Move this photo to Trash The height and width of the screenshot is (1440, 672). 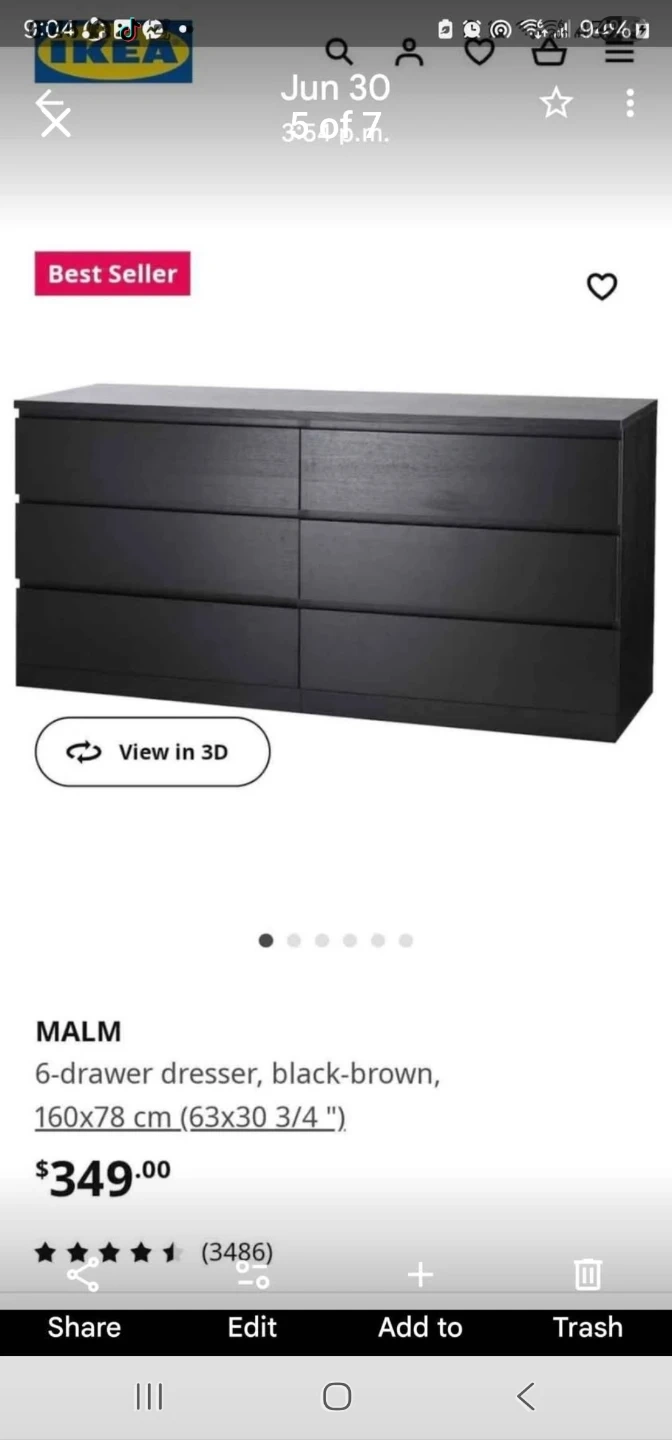588,1298
